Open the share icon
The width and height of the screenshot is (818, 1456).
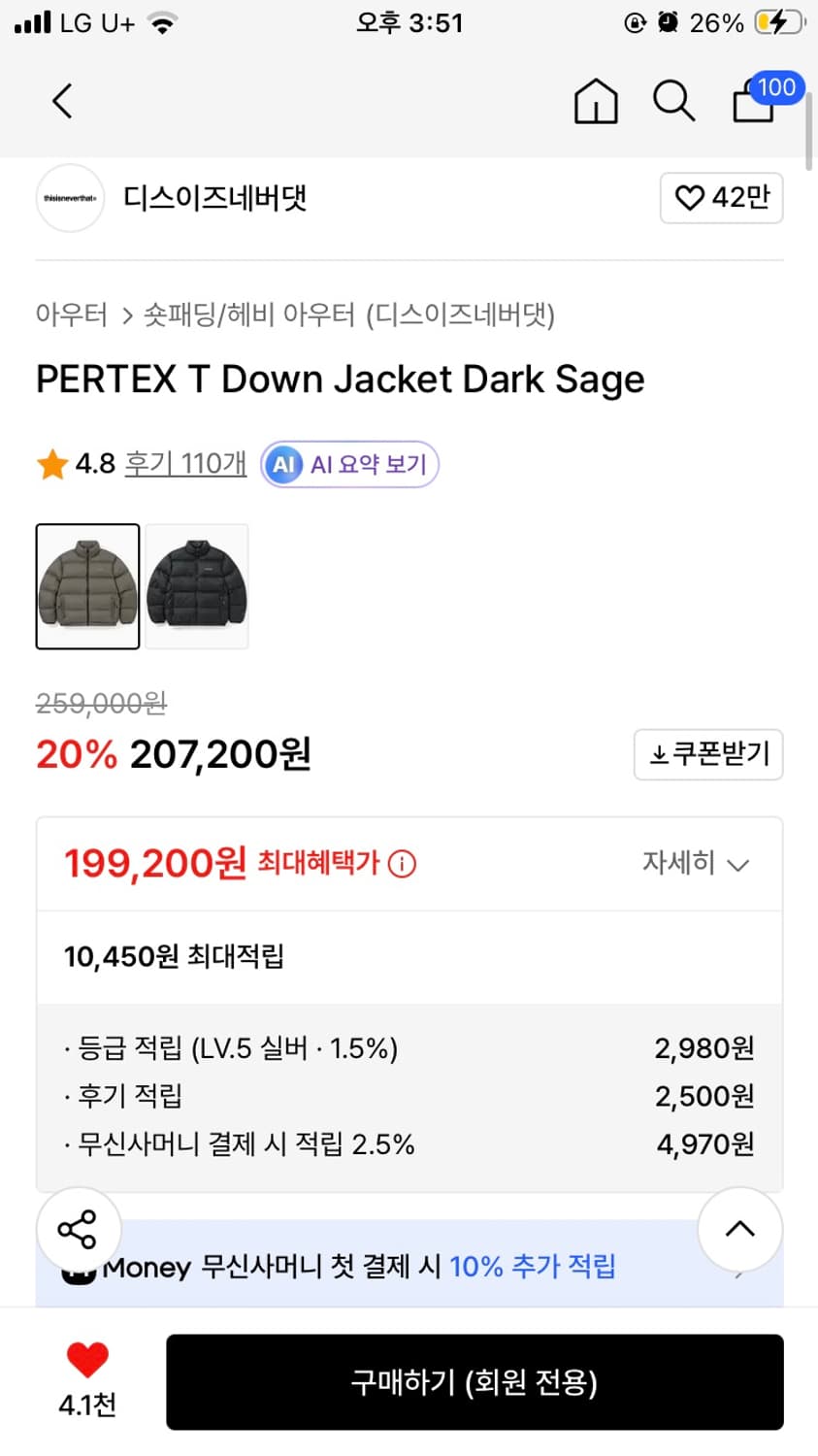[78, 1229]
